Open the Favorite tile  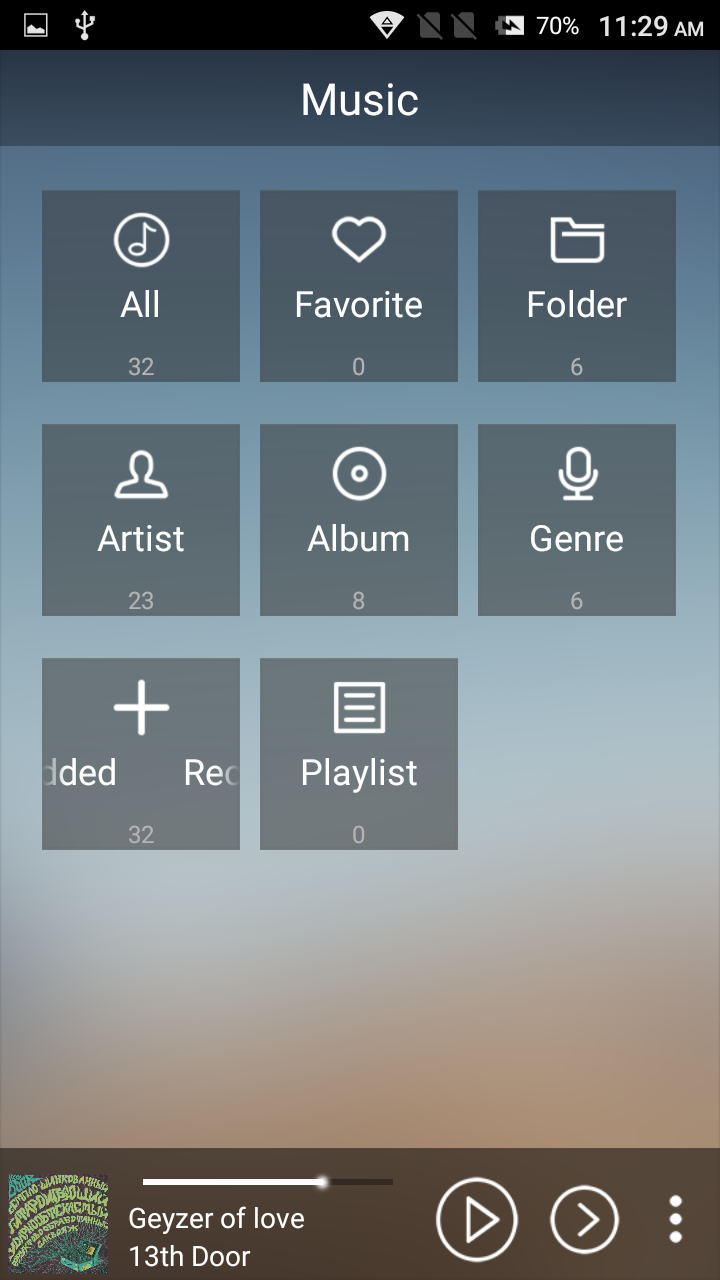[359, 286]
